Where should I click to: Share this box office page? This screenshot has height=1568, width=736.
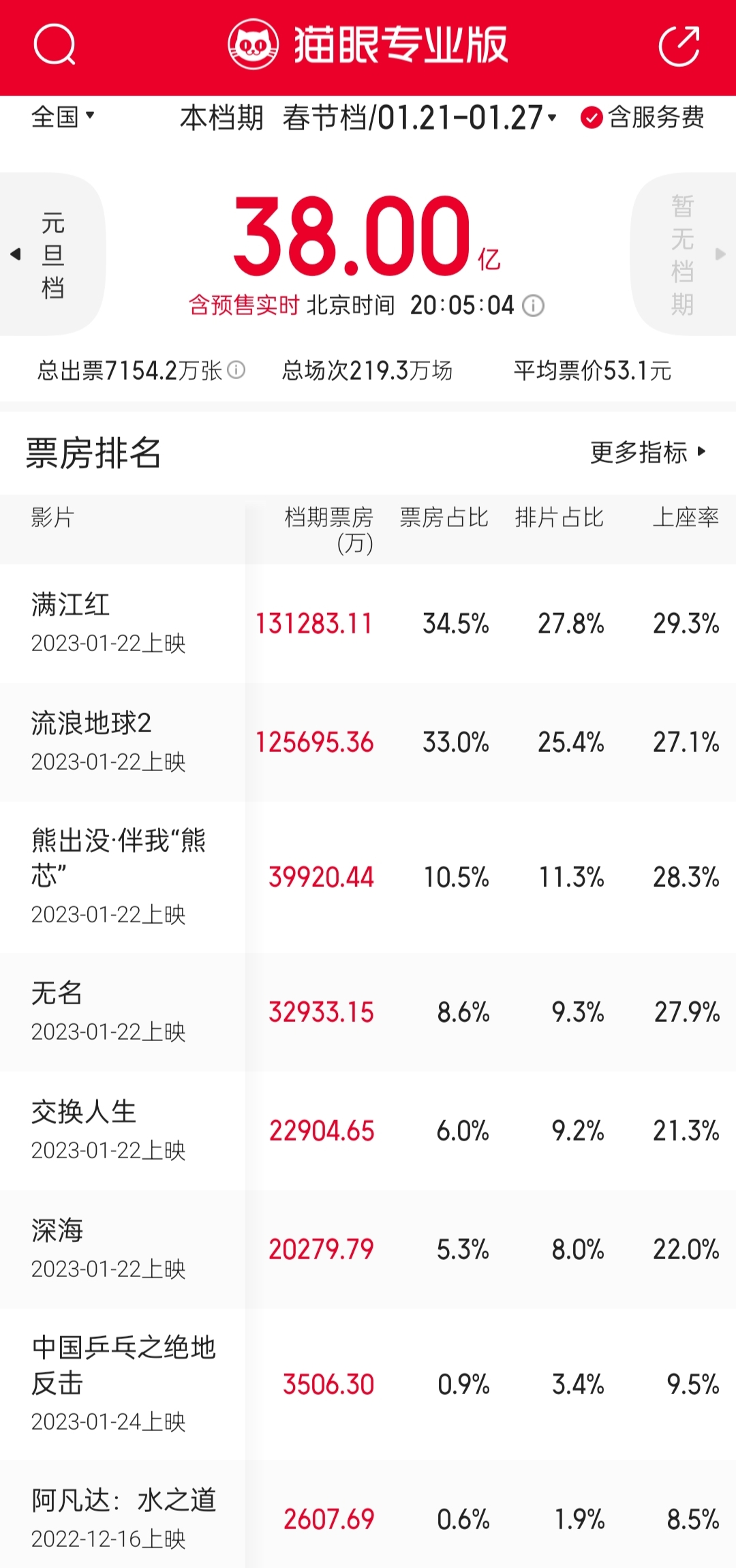pyautogui.click(x=679, y=45)
